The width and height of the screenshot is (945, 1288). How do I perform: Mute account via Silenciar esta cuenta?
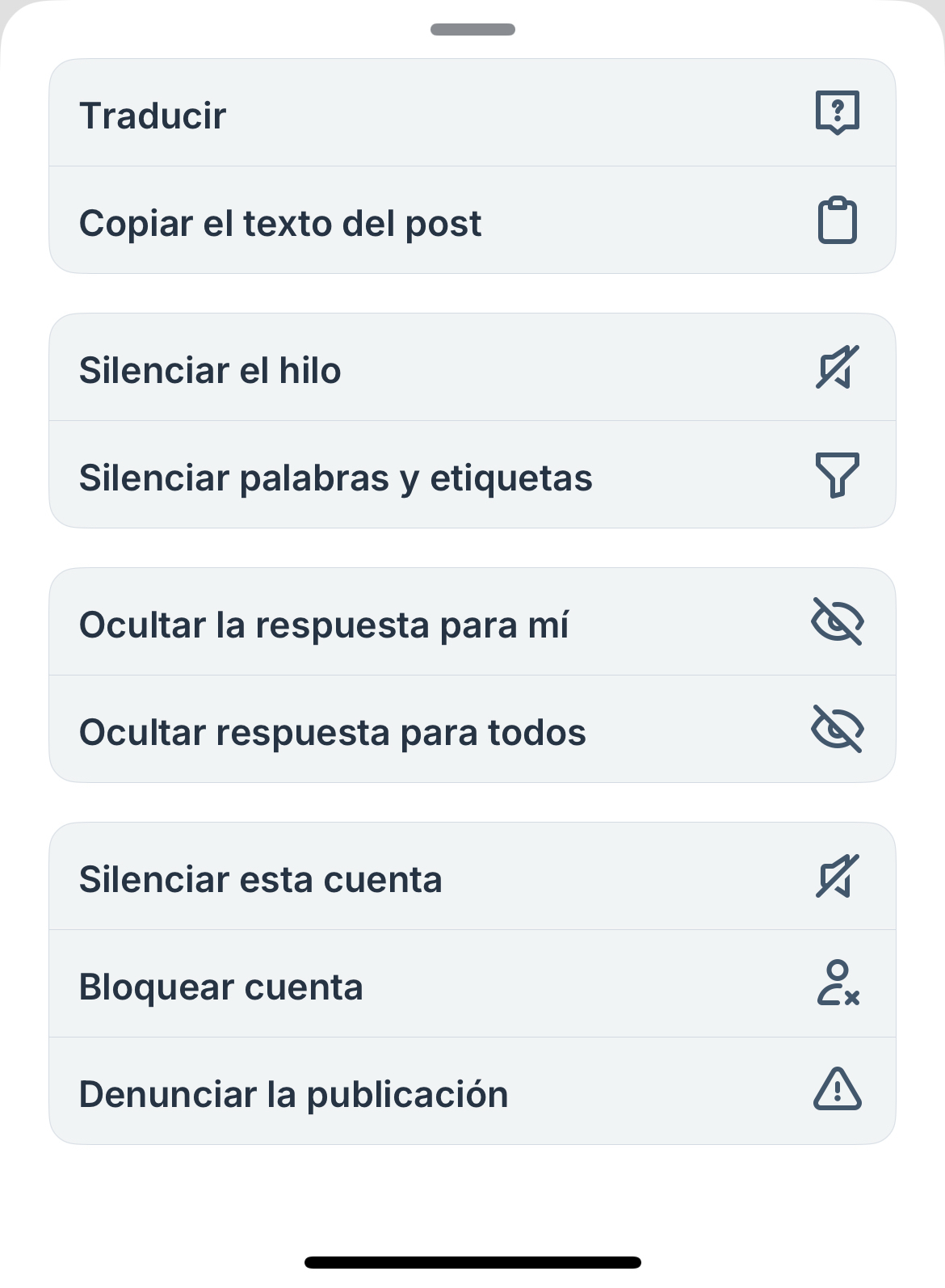coord(472,877)
